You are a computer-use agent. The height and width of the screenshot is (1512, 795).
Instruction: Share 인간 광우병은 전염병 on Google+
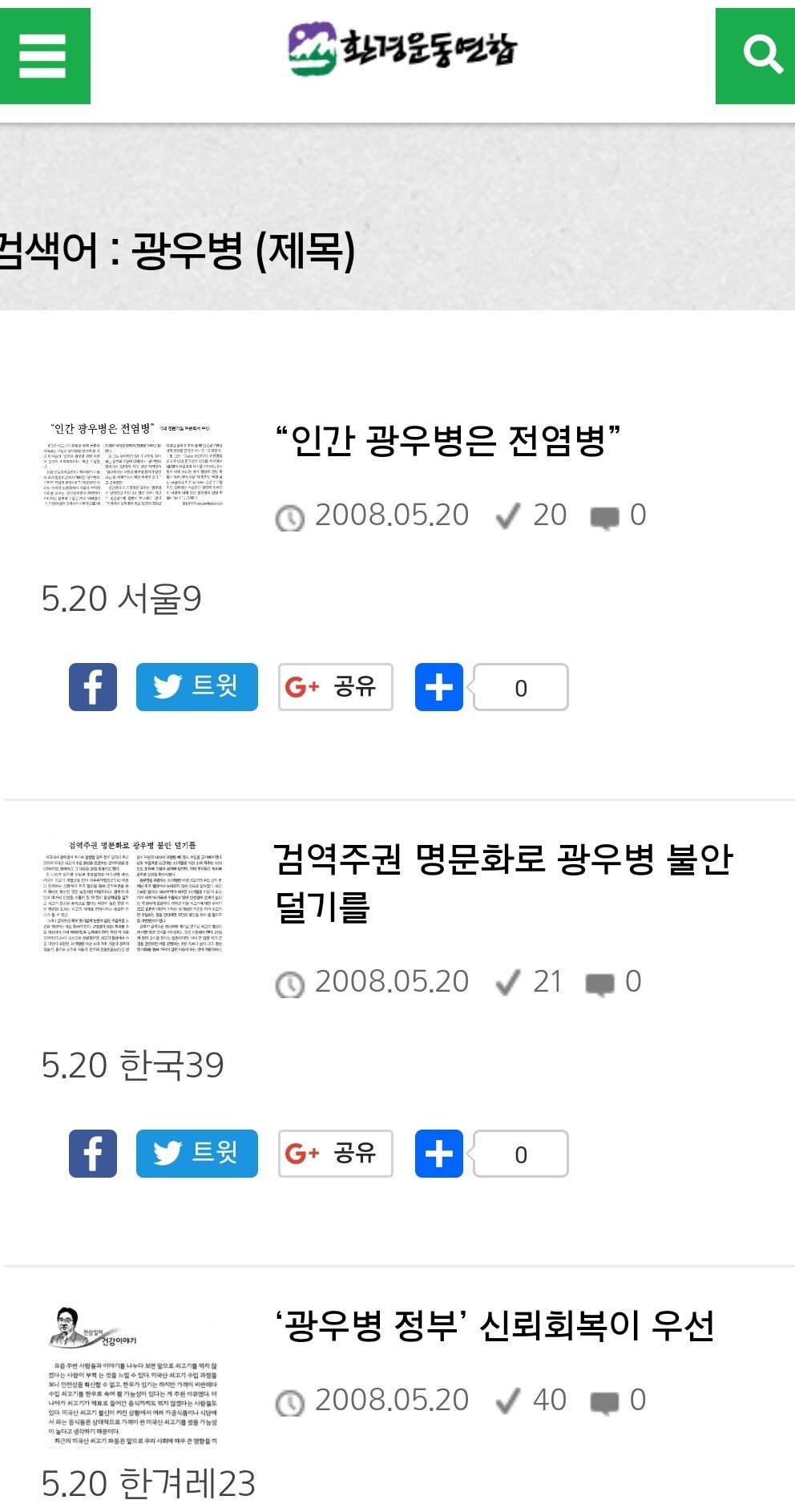tap(335, 687)
